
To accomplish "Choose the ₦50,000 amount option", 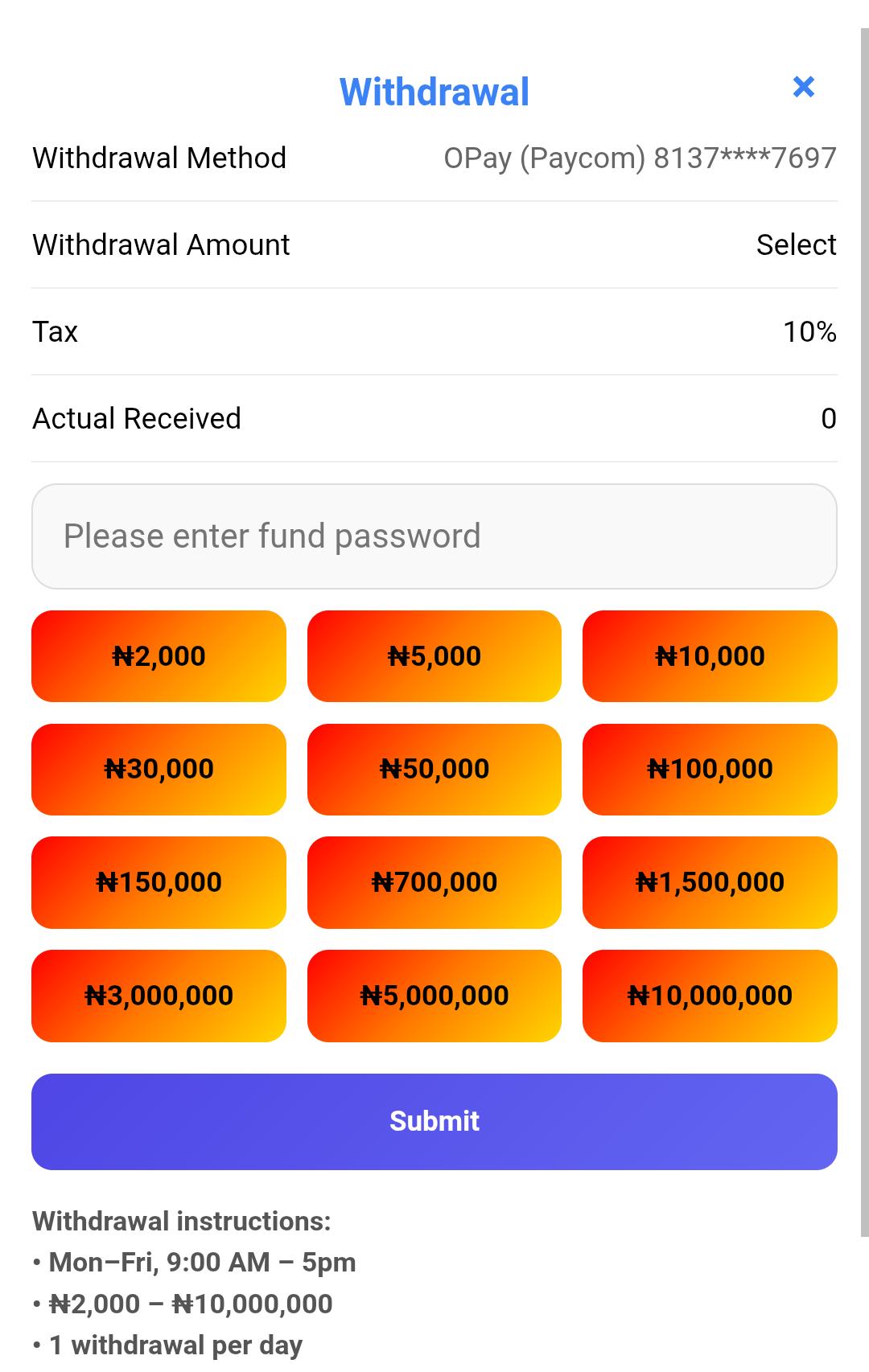I will pos(434,769).
